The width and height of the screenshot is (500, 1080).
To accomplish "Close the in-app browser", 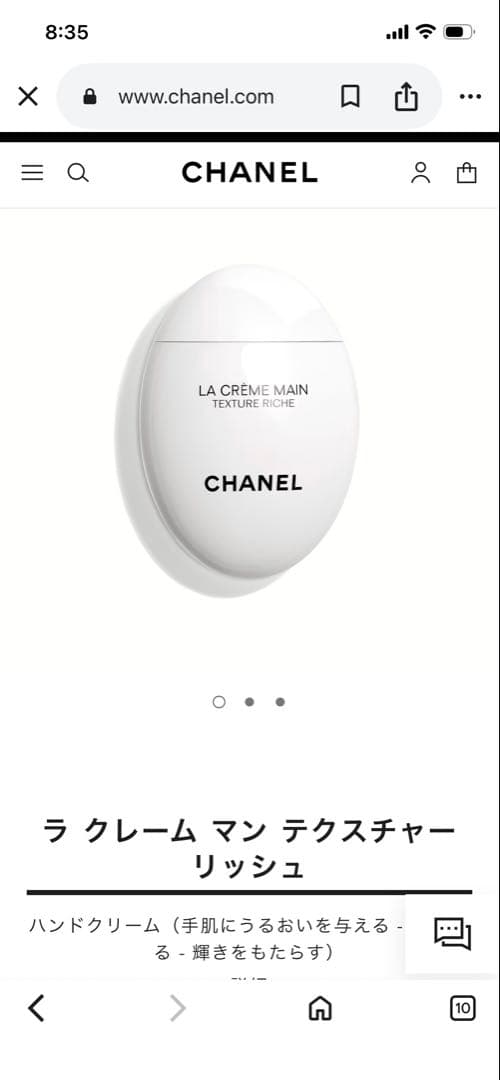I will (x=28, y=96).
